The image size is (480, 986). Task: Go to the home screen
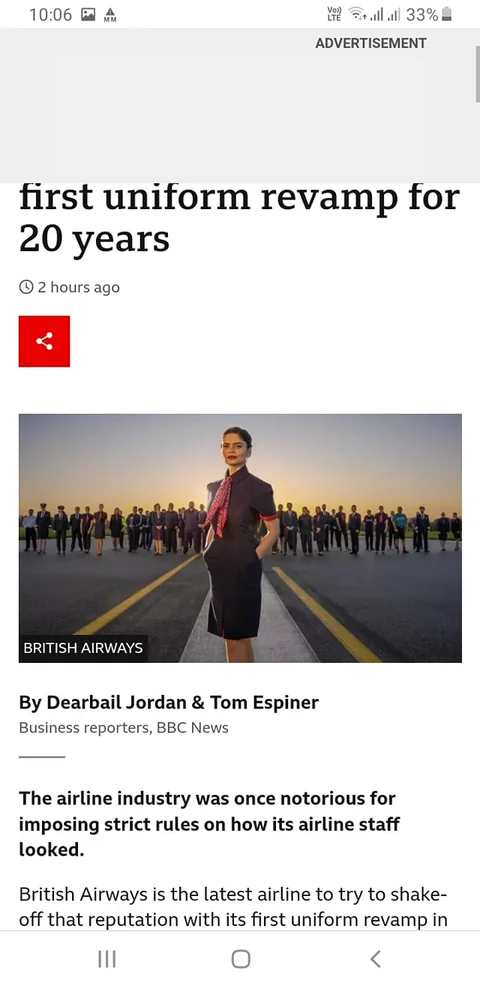click(x=240, y=959)
